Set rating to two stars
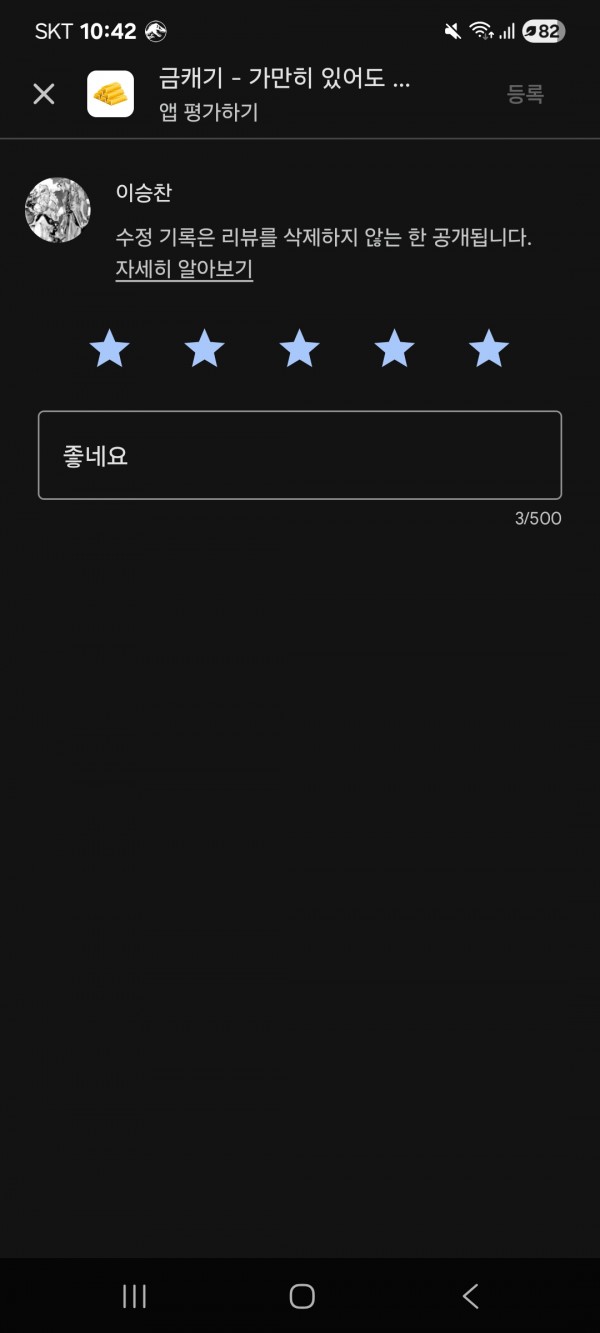 click(x=205, y=349)
